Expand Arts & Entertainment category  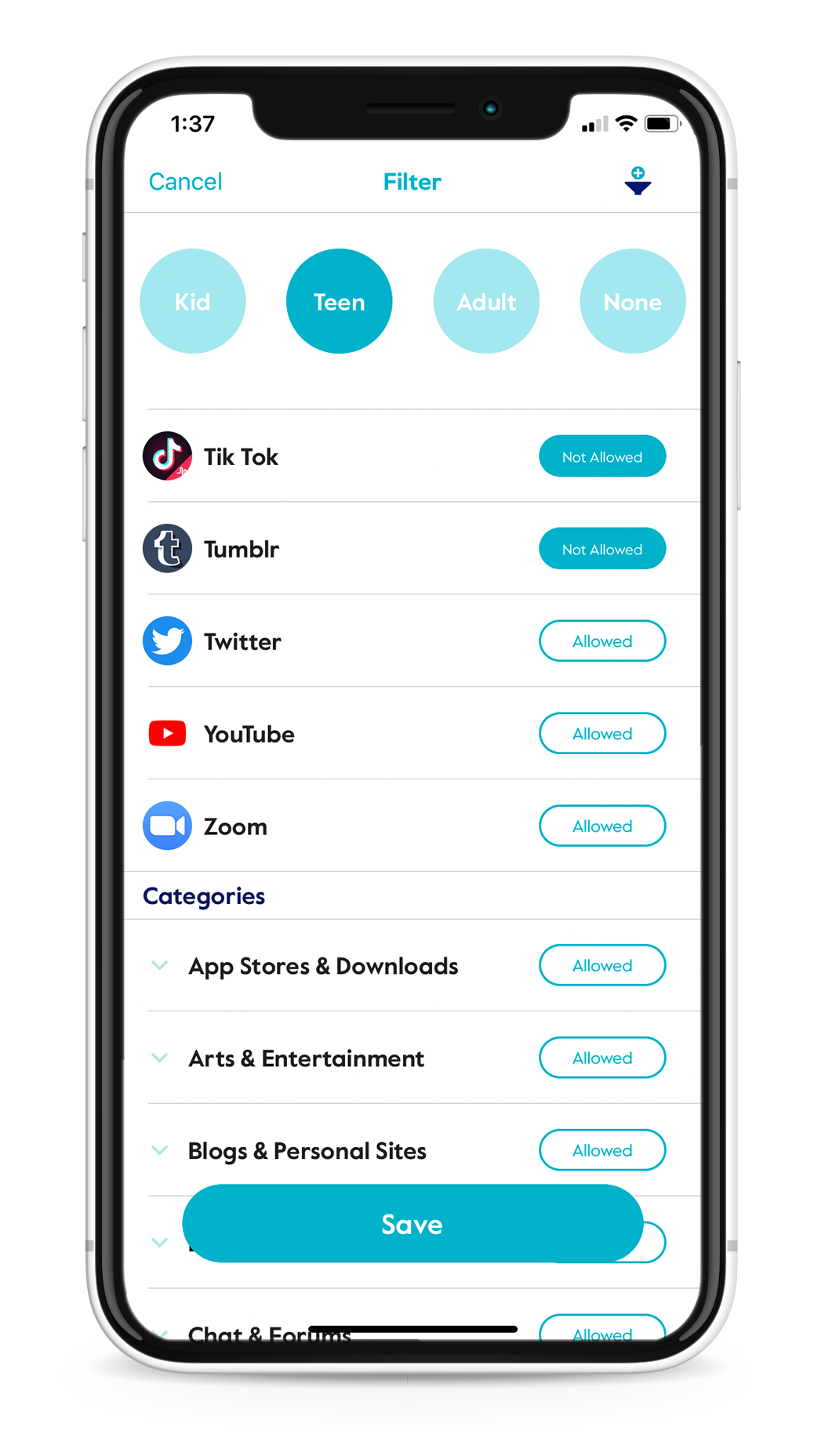pyautogui.click(x=160, y=1058)
